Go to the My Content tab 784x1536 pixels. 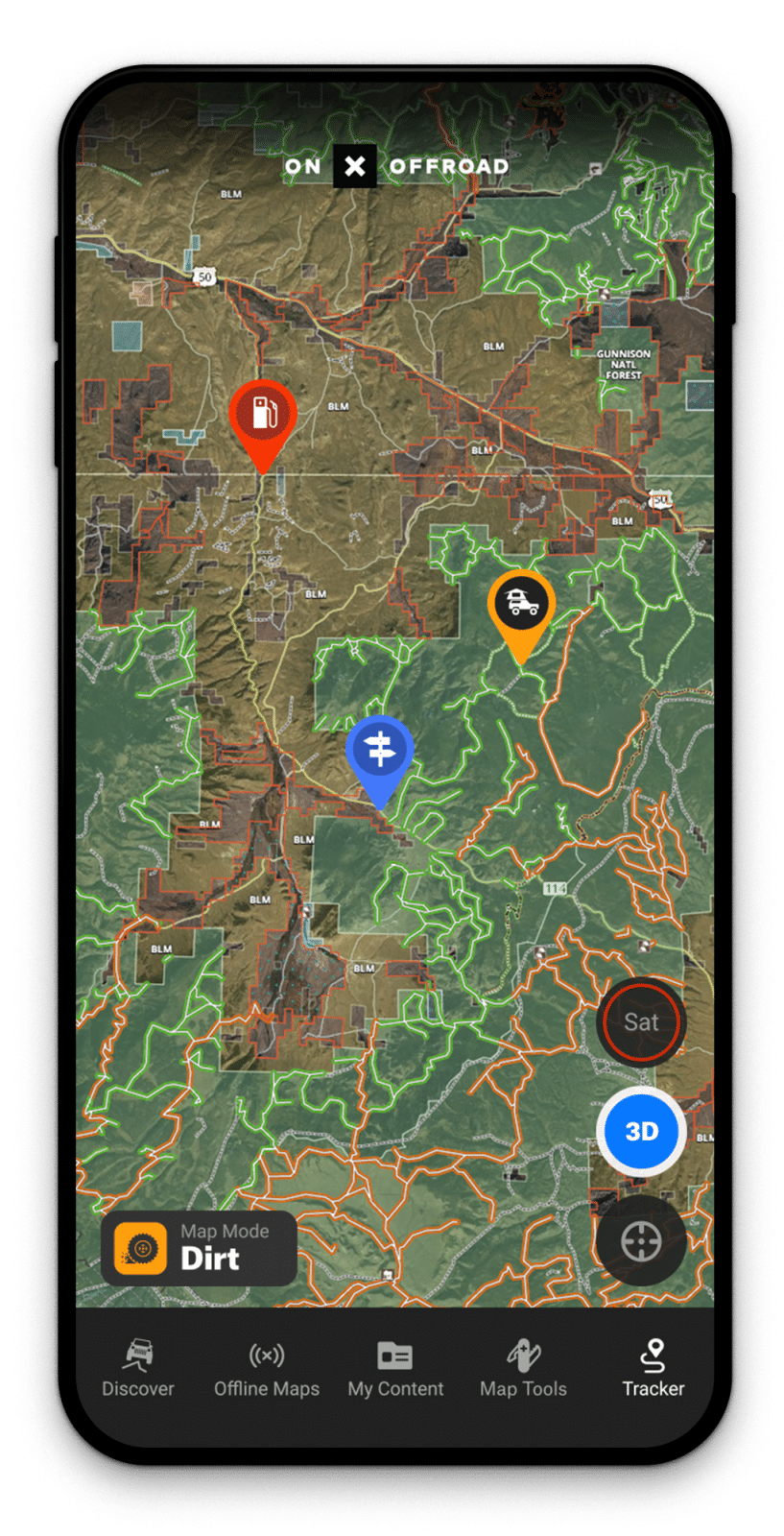point(395,1369)
